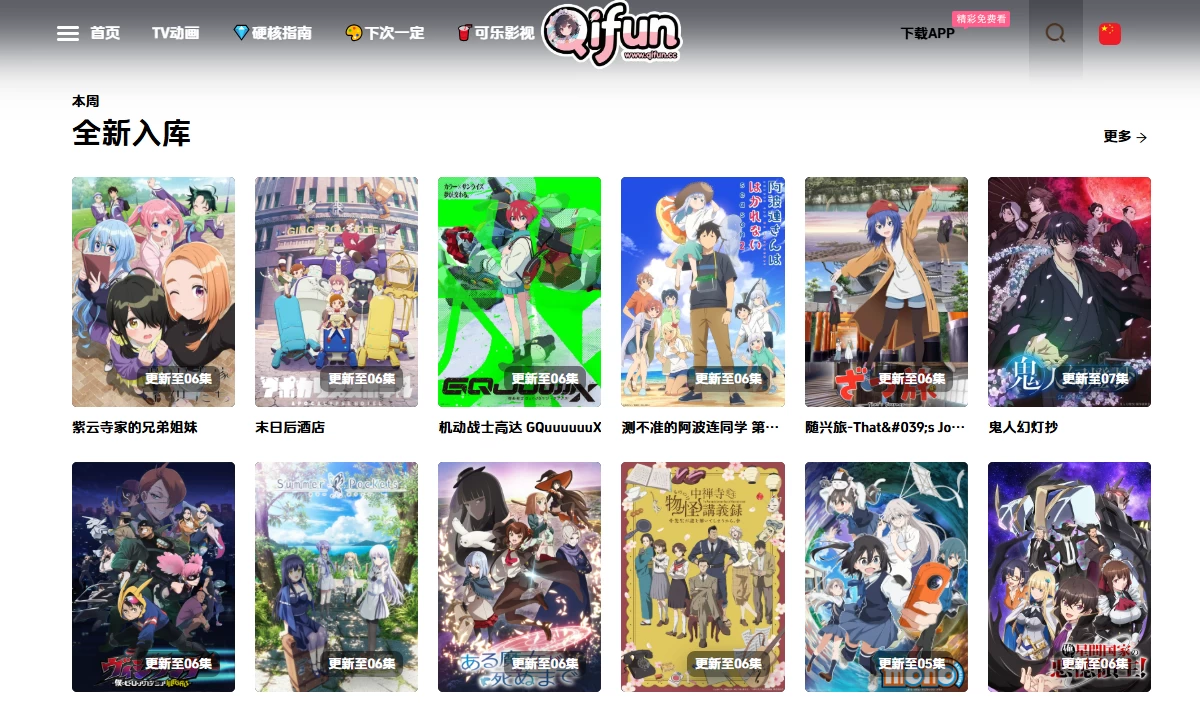This screenshot has height=703, width=1200.
Task: Open 测不准的阿波连同学 card
Action: pyautogui.click(x=702, y=291)
